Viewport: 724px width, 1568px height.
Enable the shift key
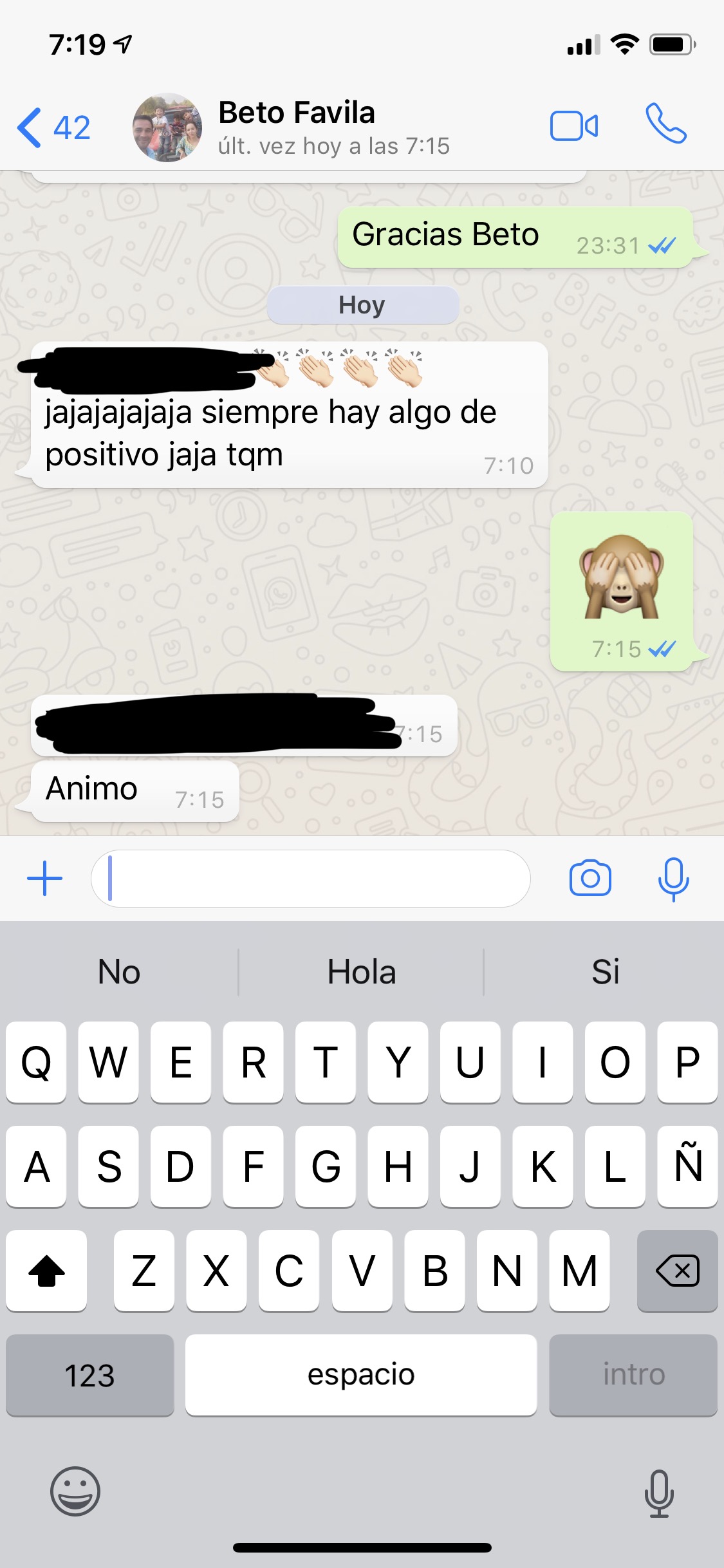coord(46,1271)
